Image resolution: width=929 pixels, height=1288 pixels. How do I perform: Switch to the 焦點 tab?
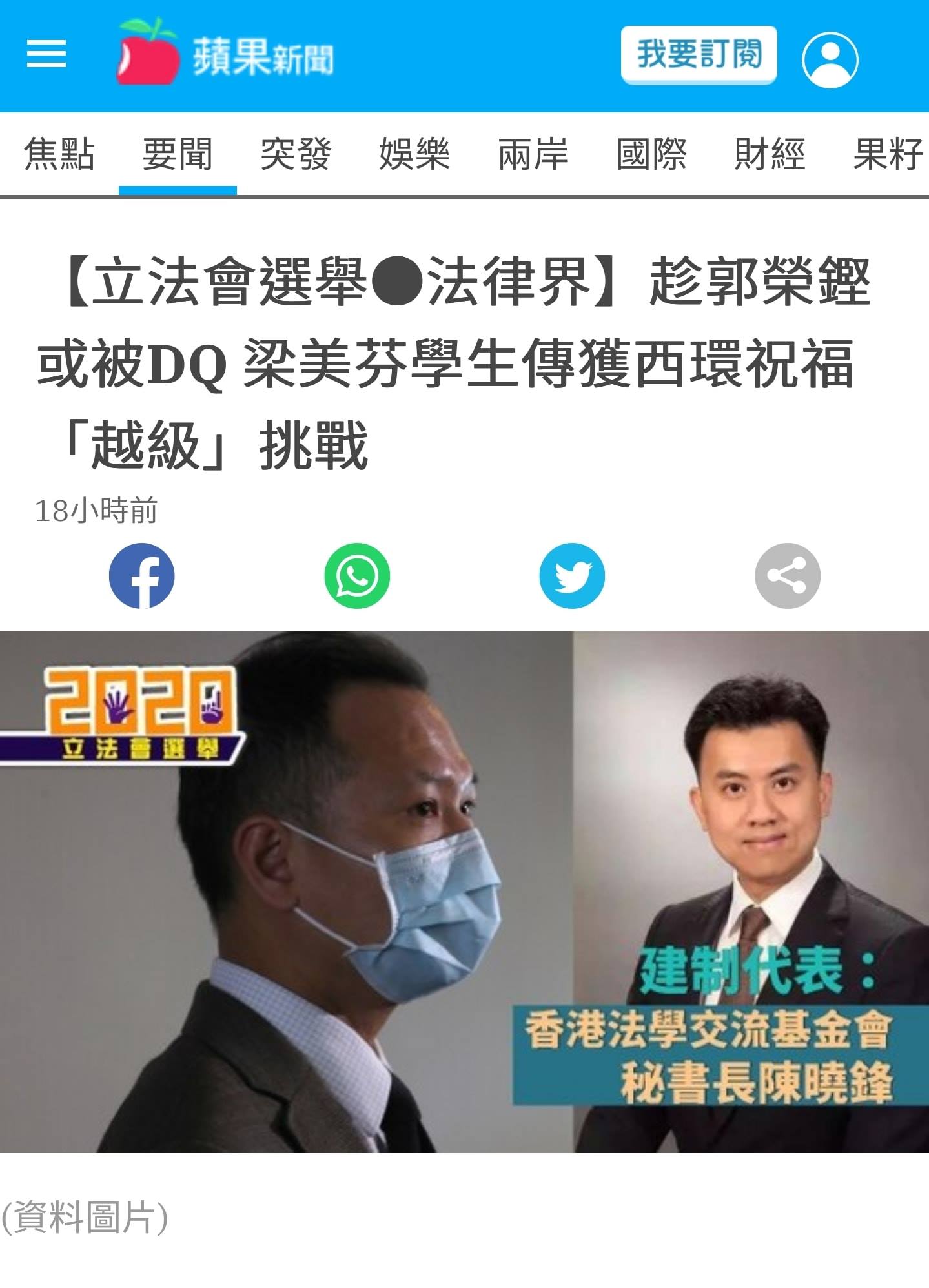click(x=59, y=154)
